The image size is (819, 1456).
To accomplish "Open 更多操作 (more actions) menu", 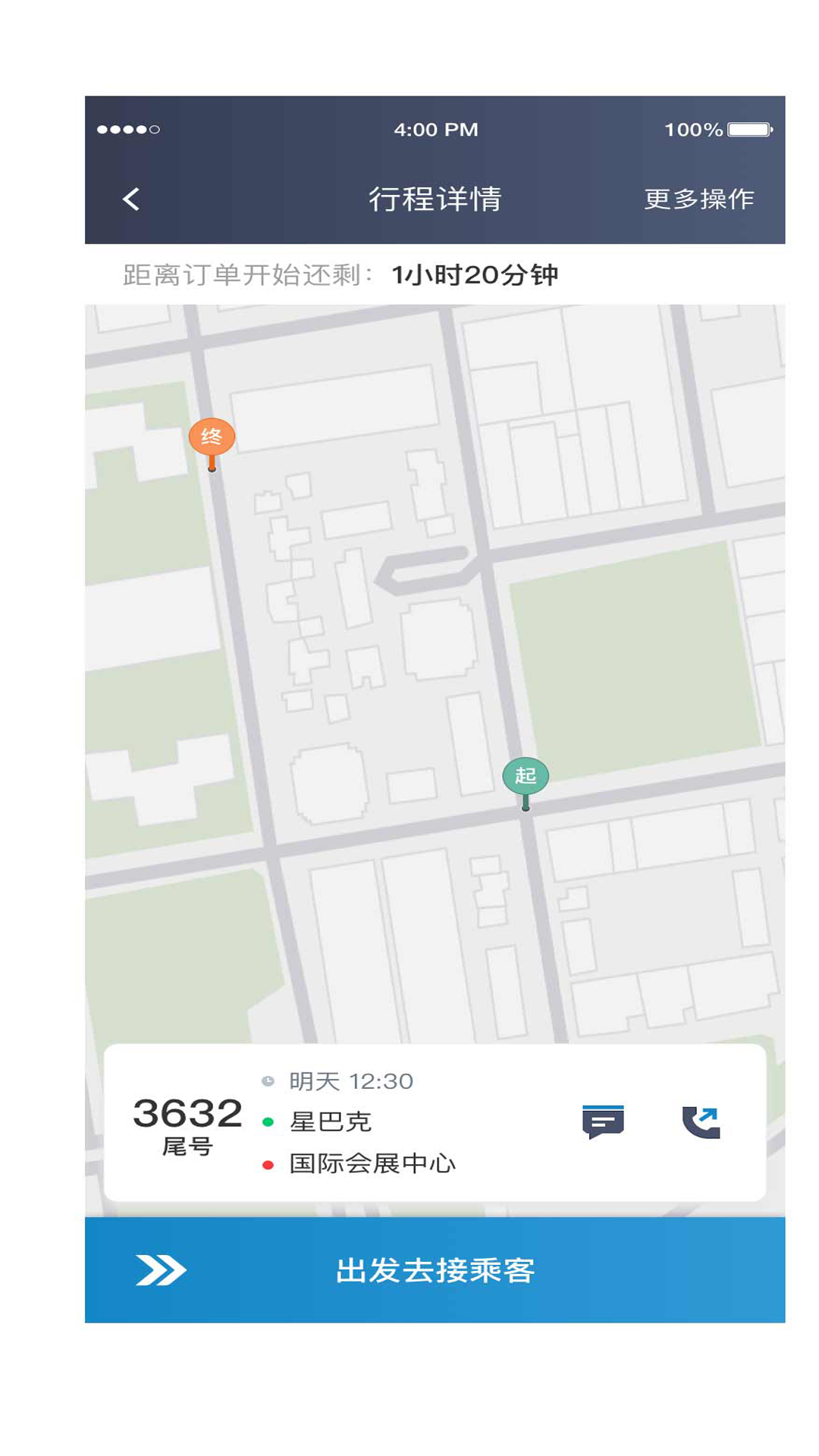I will point(698,199).
